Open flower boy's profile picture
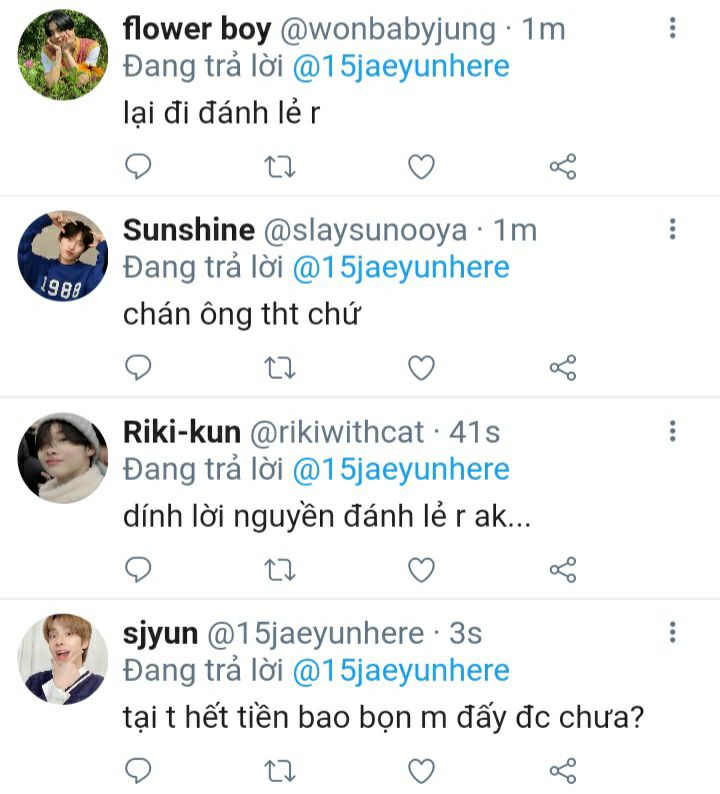Image resolution: width=720 pixels, height=794 pixels. 63,54
